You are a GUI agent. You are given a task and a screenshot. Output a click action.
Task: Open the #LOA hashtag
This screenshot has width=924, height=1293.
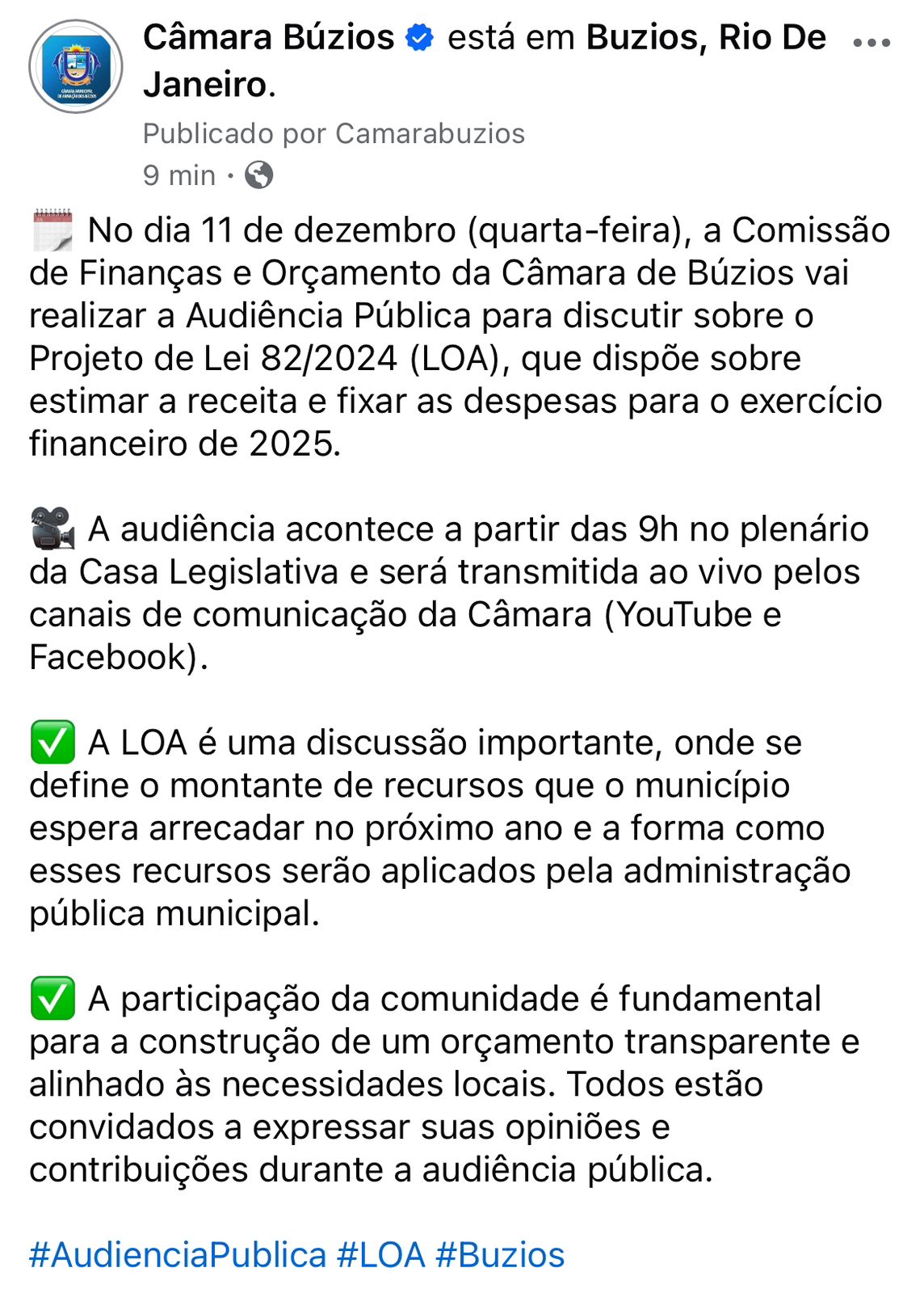coord(380,1255)
